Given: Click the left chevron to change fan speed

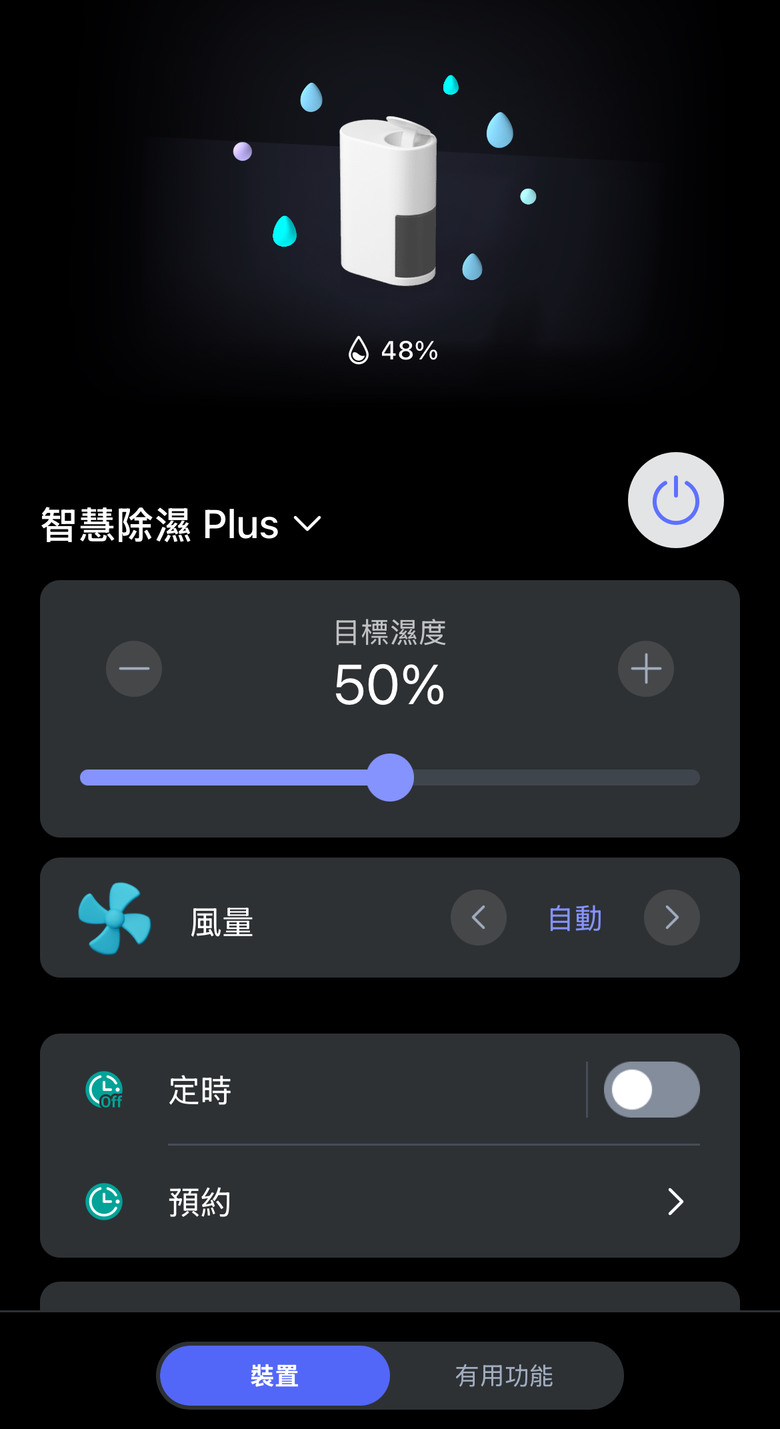Looking at the screenshot, I should coord(478,916).
